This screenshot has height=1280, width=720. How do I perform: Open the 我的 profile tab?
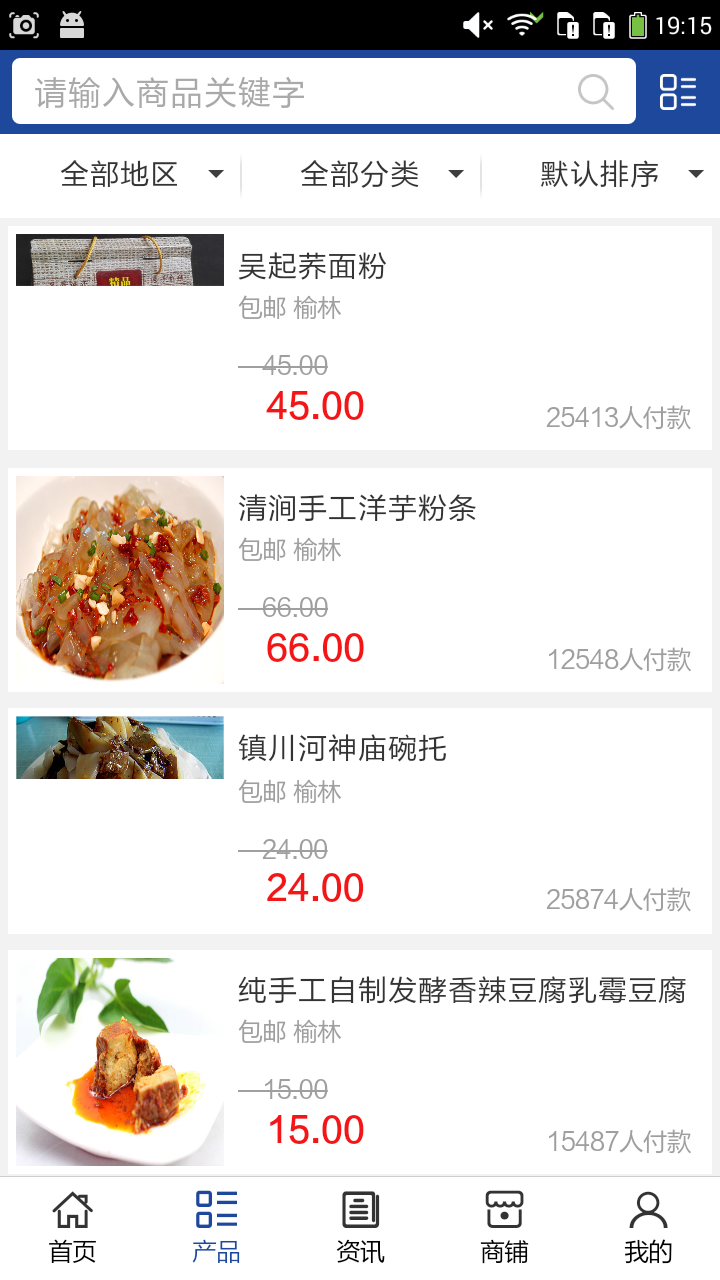(648, 1228)
